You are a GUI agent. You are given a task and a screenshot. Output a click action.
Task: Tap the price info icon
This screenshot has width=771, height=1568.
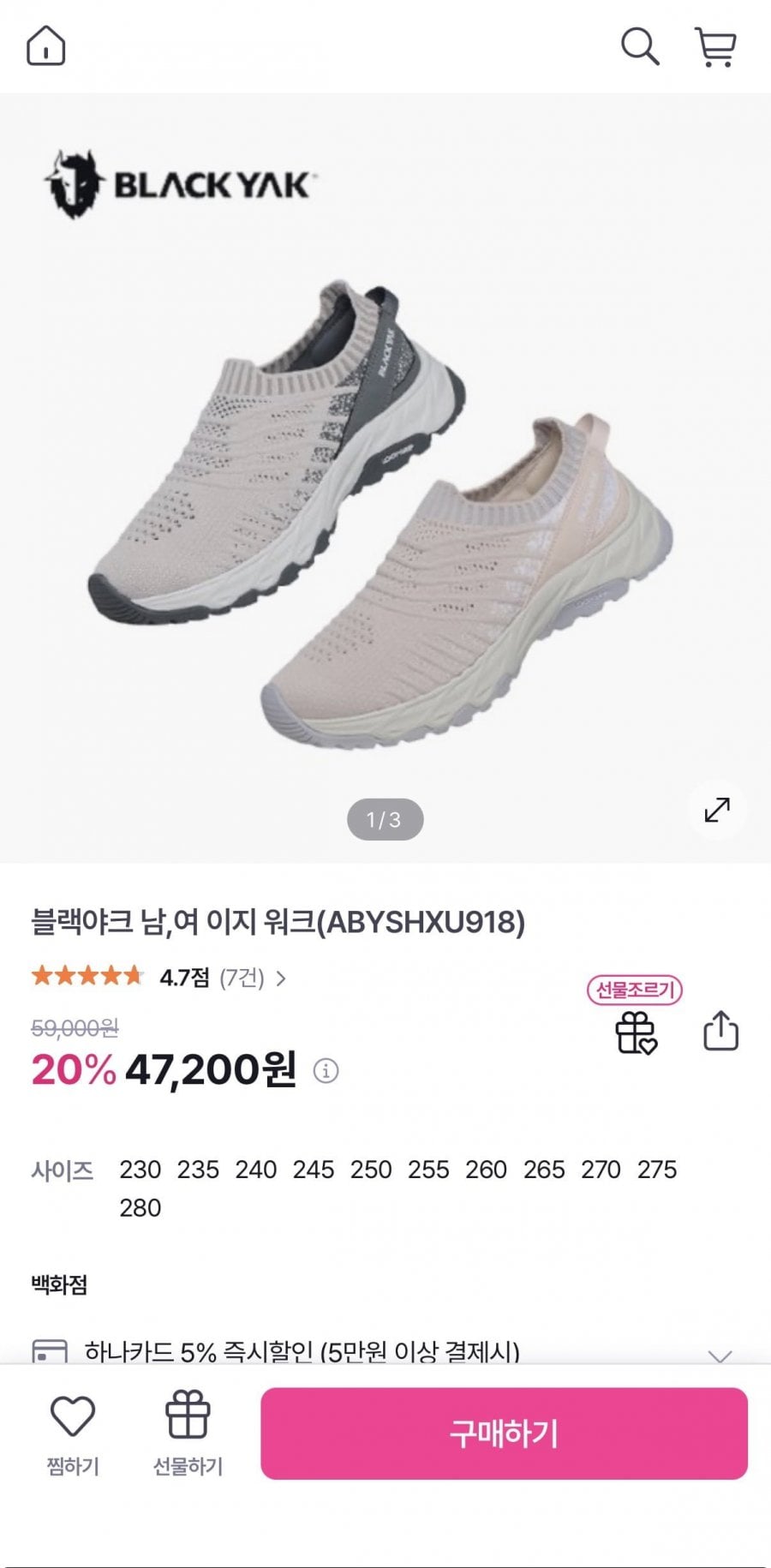click(326, 1070)
